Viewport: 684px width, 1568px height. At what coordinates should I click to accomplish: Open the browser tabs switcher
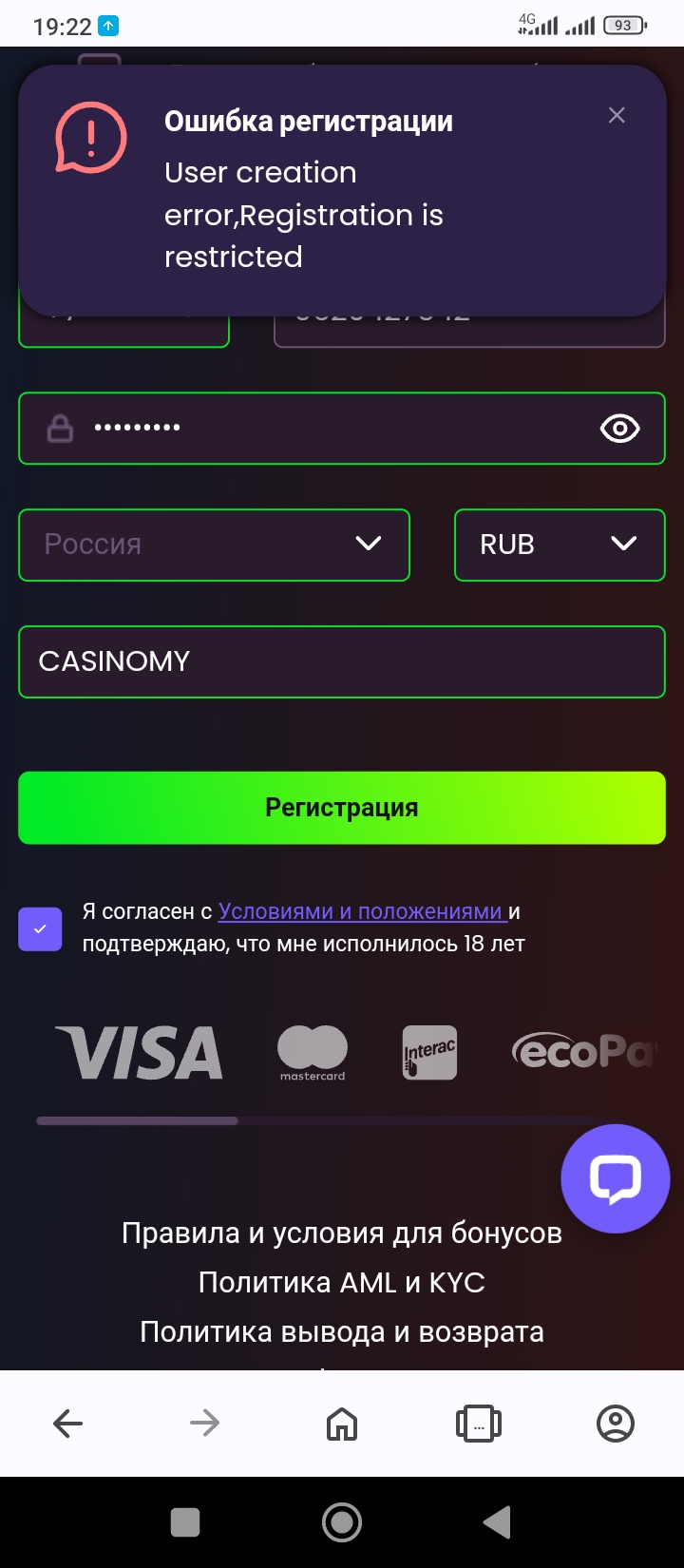click(x=479, y=1423)
